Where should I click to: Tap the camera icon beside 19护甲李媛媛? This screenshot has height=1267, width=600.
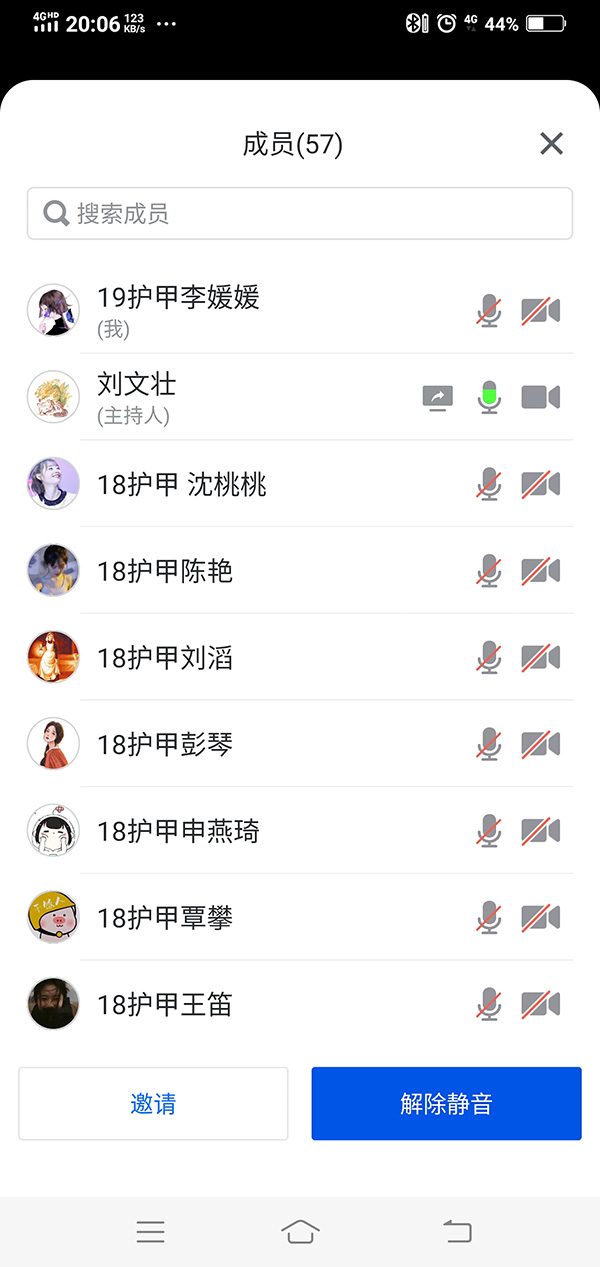point(540,311)
